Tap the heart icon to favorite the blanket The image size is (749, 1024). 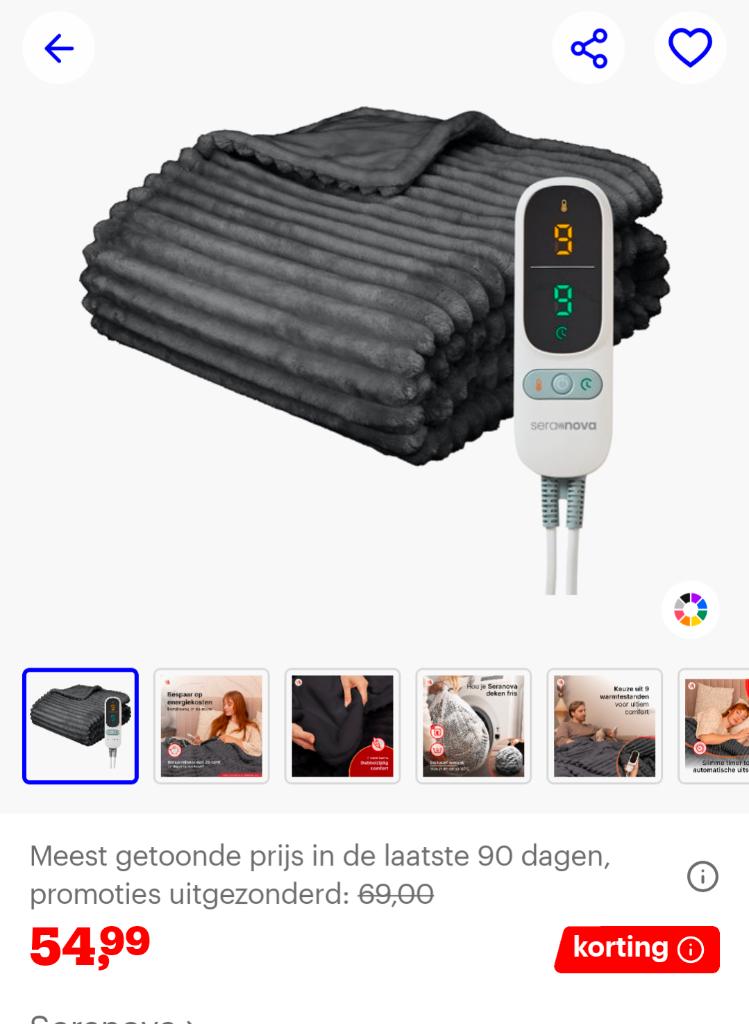(690, 47)
